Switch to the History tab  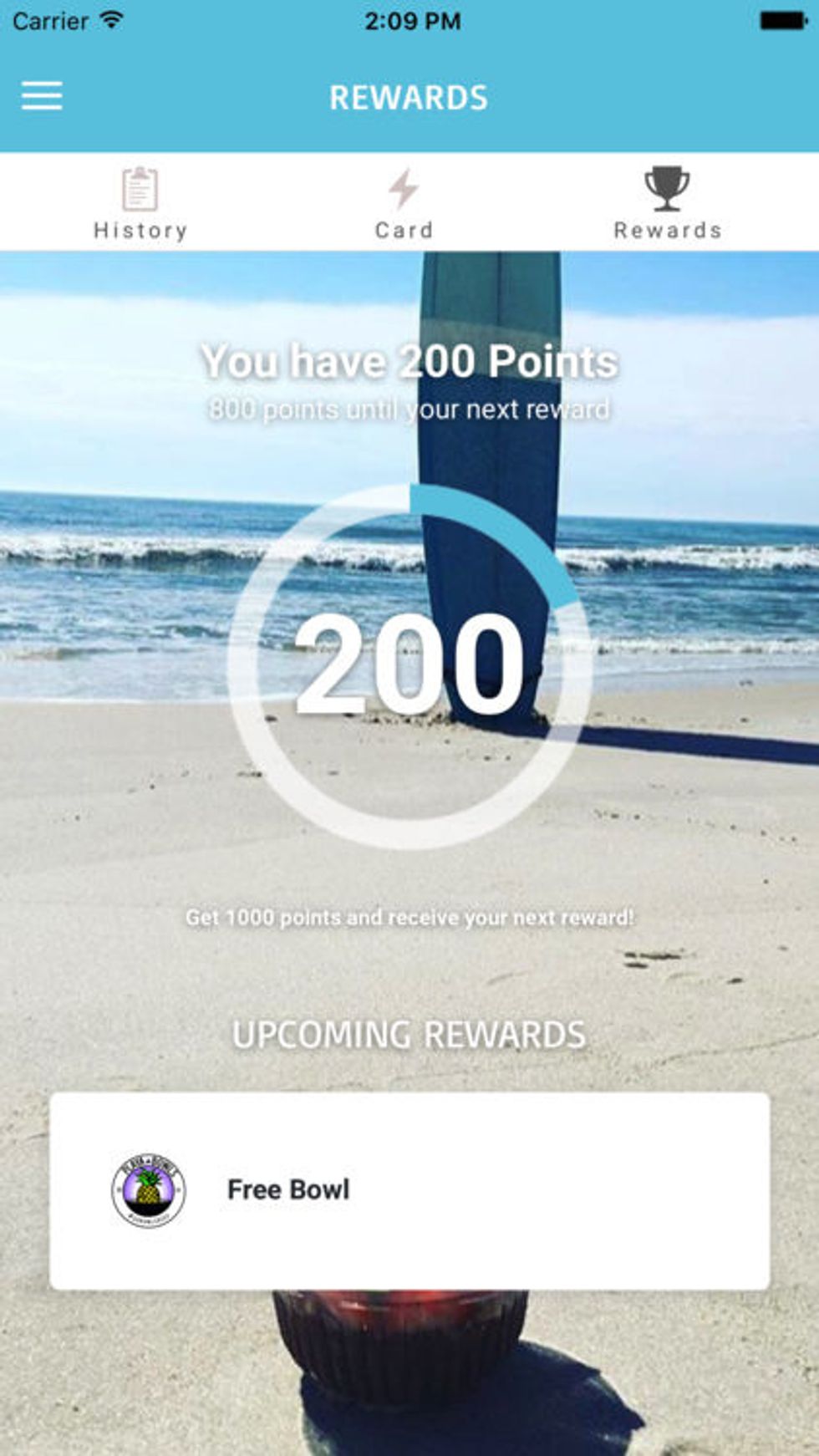point(140,203)
